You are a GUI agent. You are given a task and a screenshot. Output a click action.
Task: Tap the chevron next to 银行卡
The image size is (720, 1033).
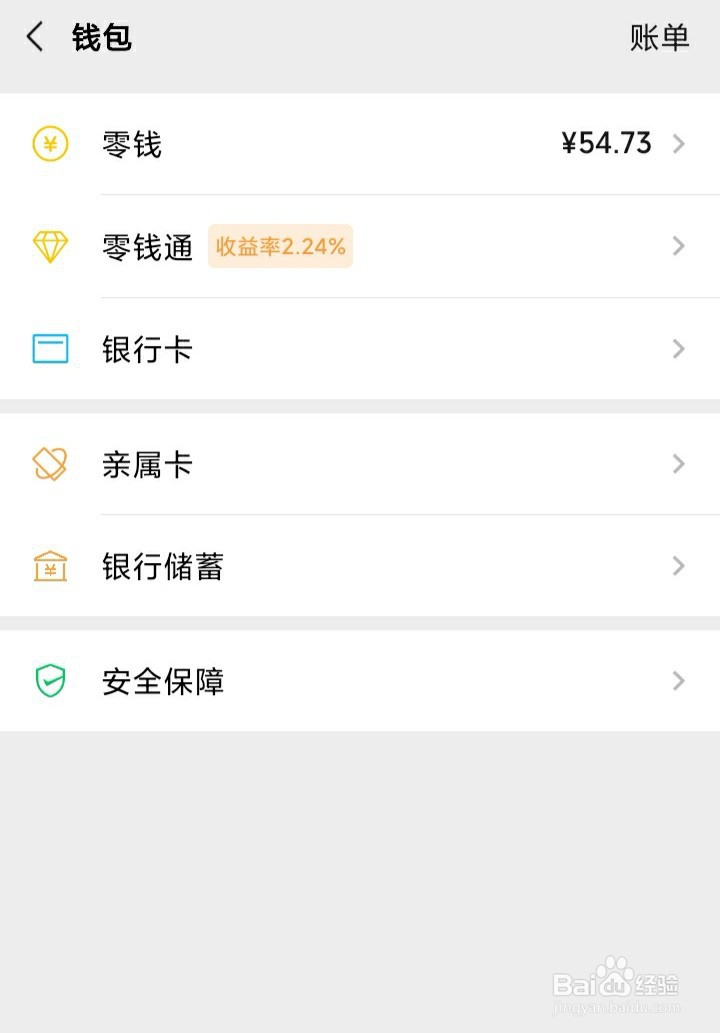[x=679, y=350]
